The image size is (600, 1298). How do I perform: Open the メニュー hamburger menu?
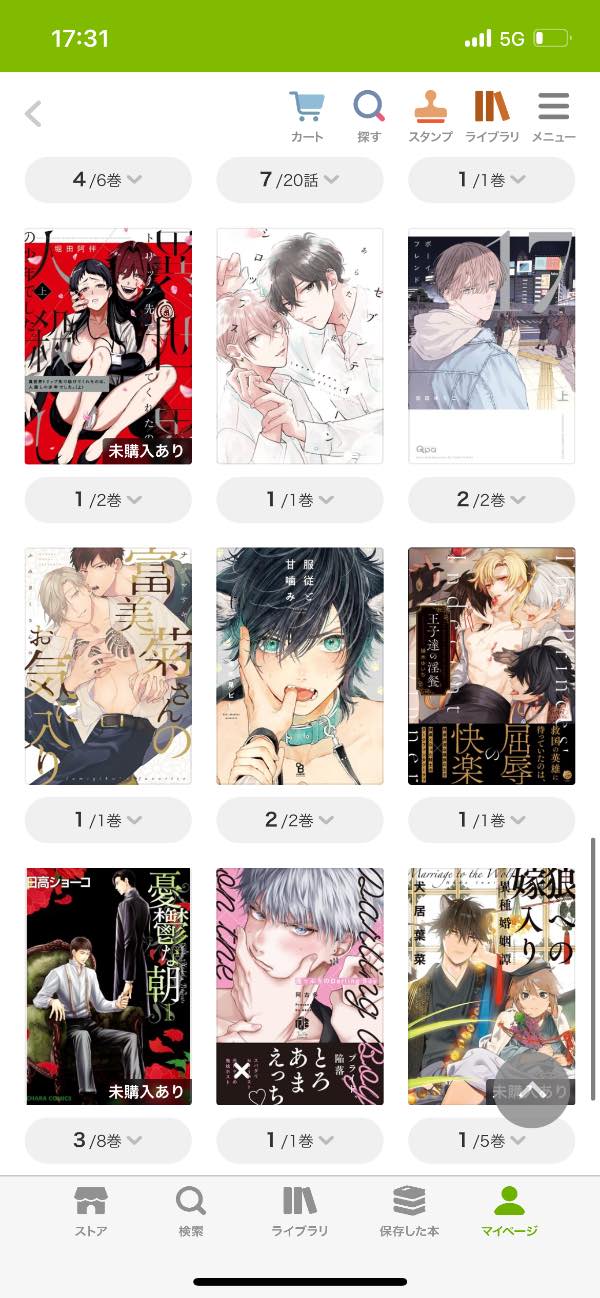tap(553, 115)
